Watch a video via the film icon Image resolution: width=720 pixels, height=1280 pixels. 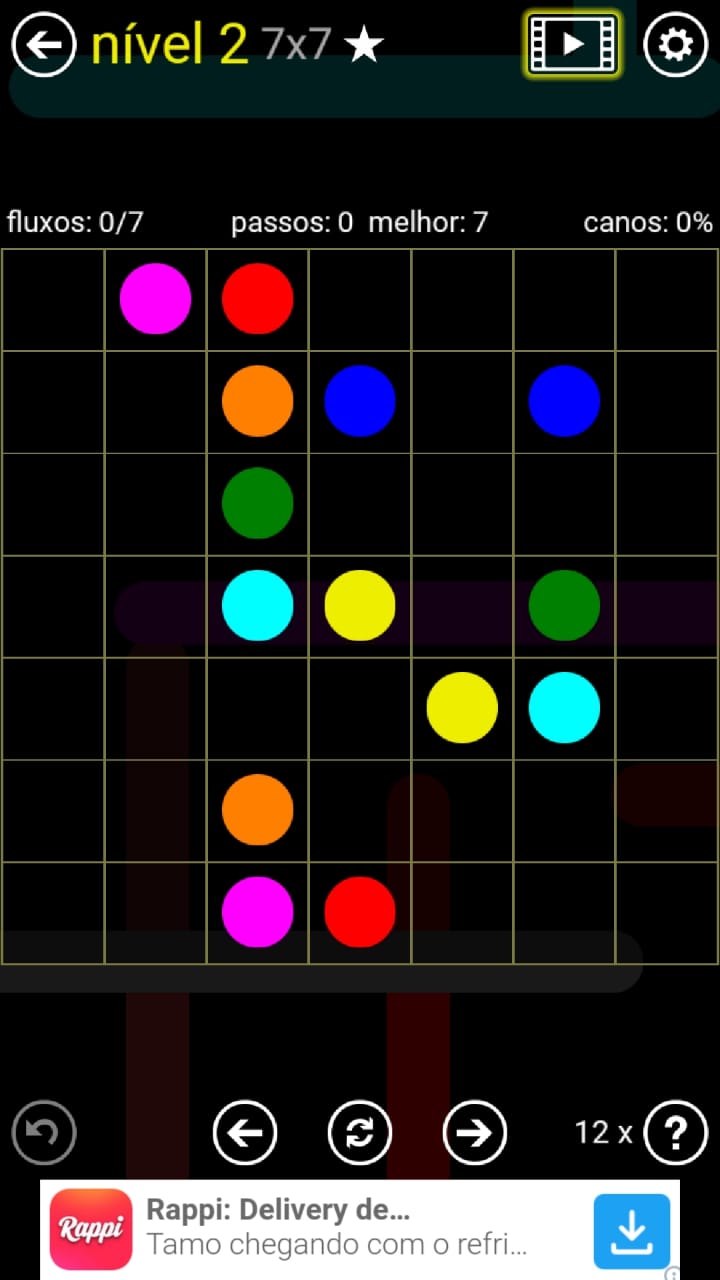point(572,45)
